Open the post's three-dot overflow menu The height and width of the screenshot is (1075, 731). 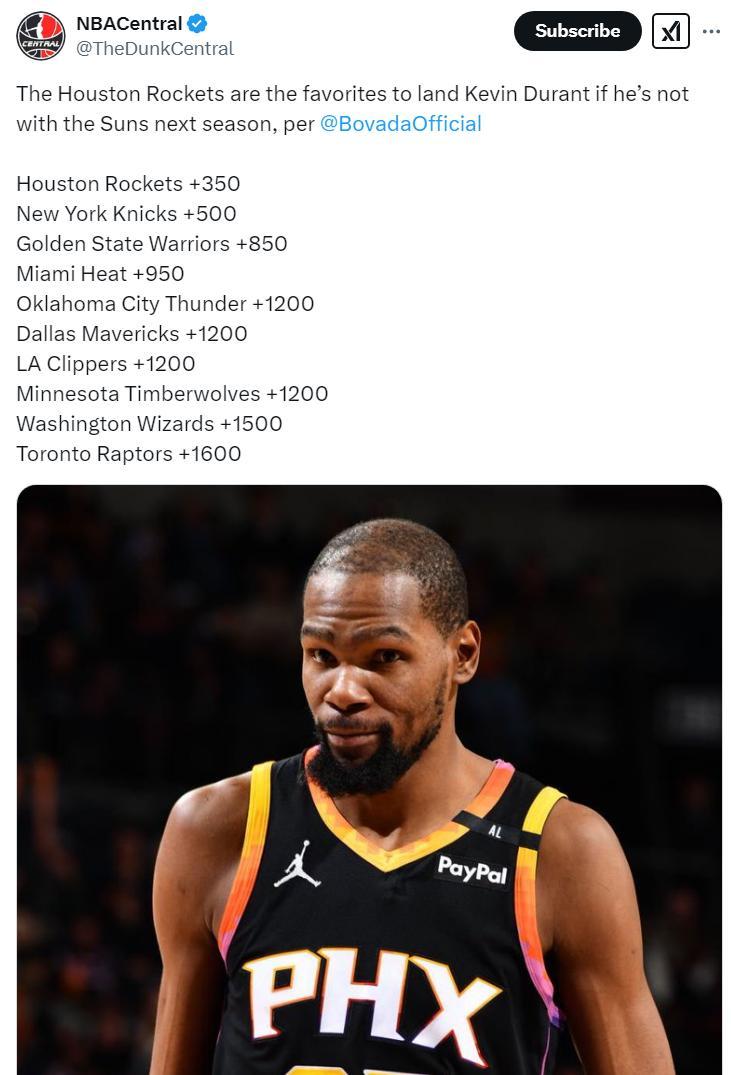(711, 31)
